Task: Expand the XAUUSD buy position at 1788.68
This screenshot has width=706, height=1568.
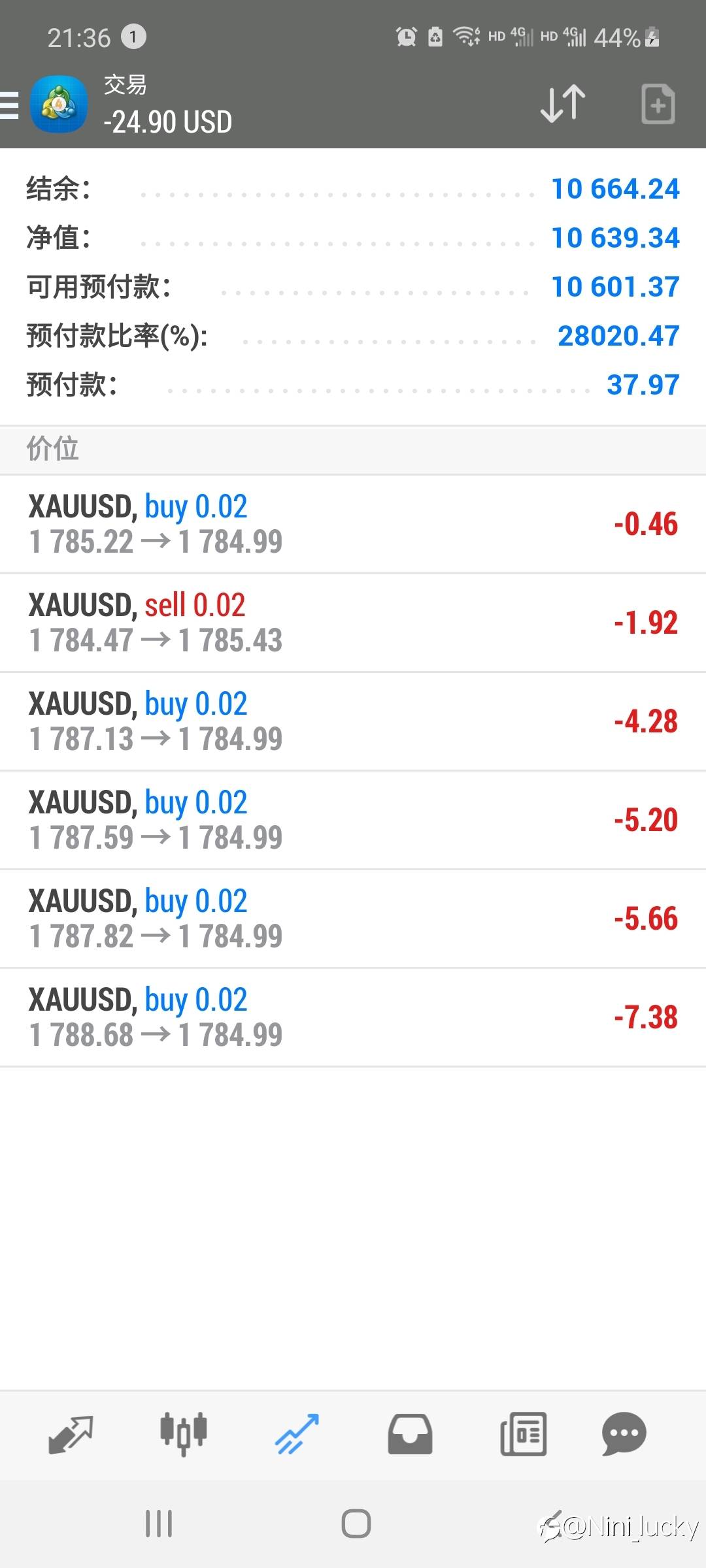Action: tap(353, 1017)
